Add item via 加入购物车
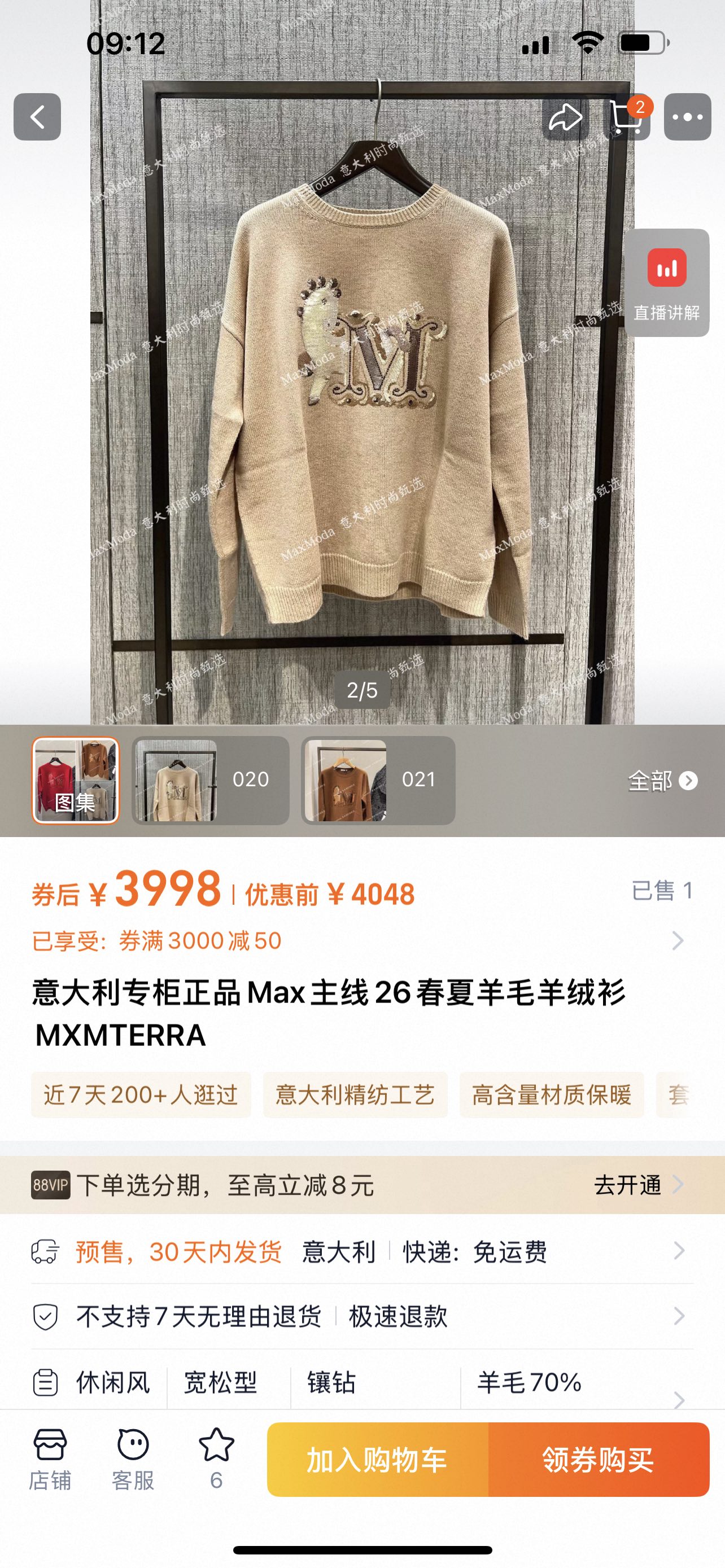The width and height of the screenshot is (725, 1568). [x=377, y=1460]
